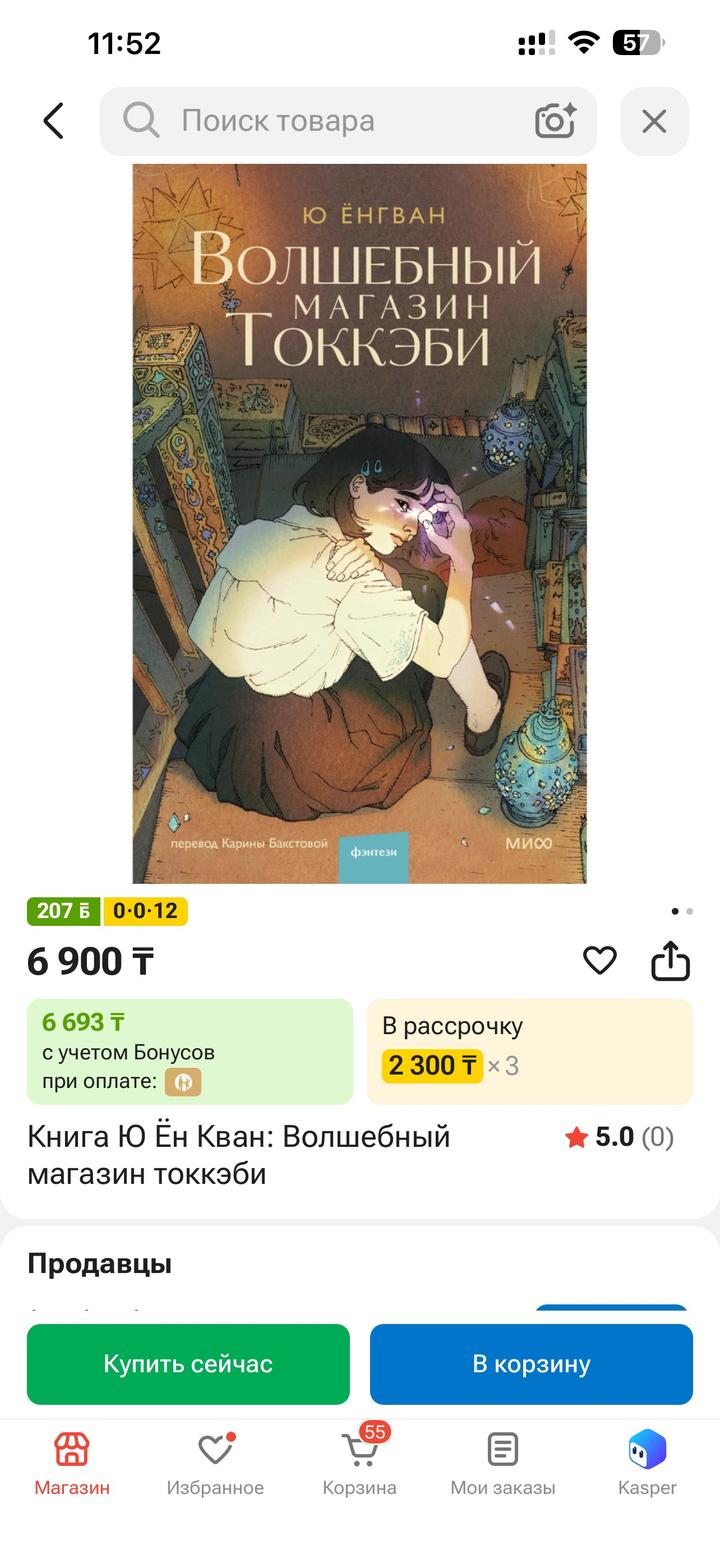Switch to the Магазин tab
This screenshot has height=1558, width=720.
pyautogui.click(x=72, y=1464)
